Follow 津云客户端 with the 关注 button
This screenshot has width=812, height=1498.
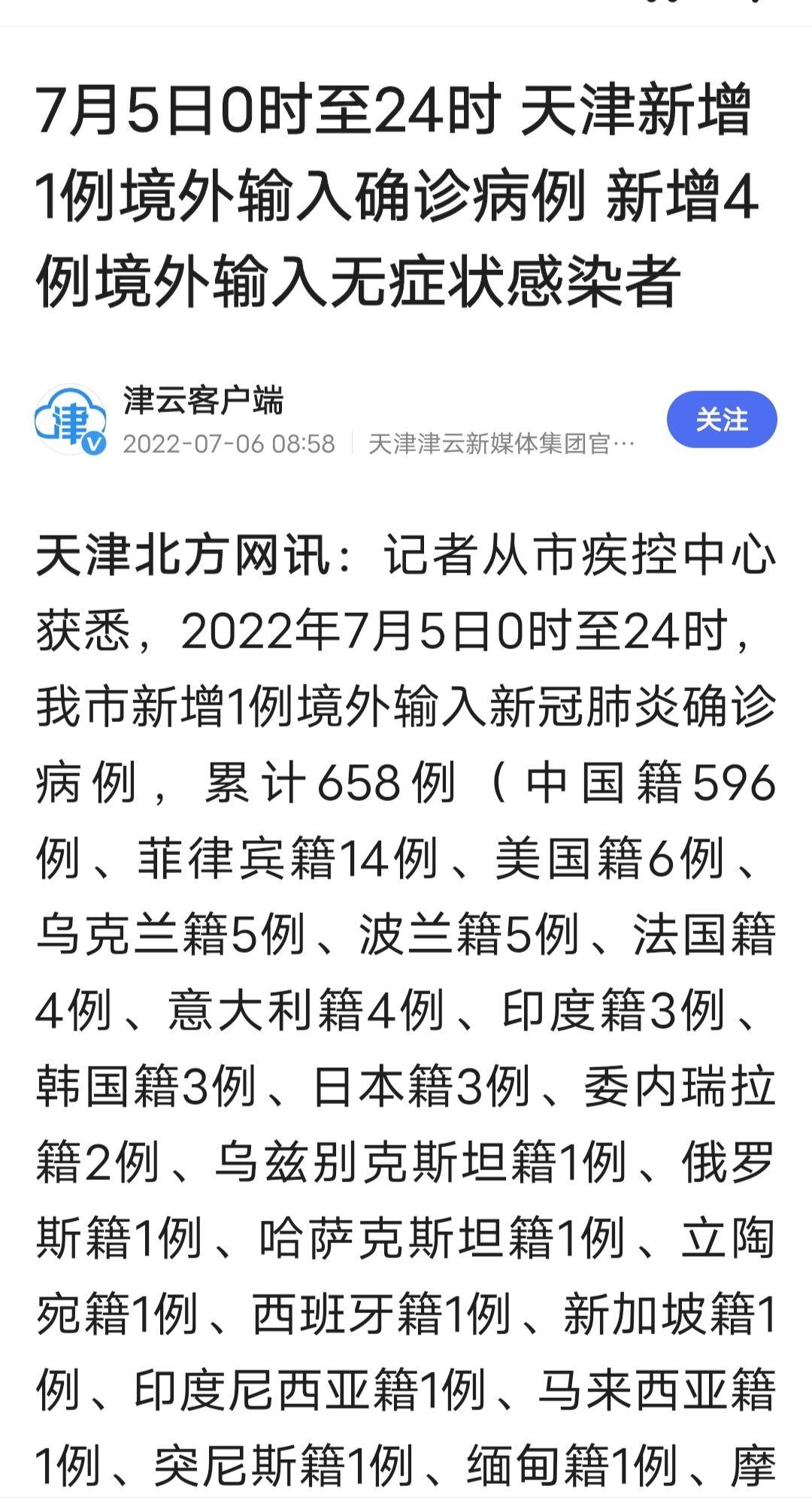point(722,420)
